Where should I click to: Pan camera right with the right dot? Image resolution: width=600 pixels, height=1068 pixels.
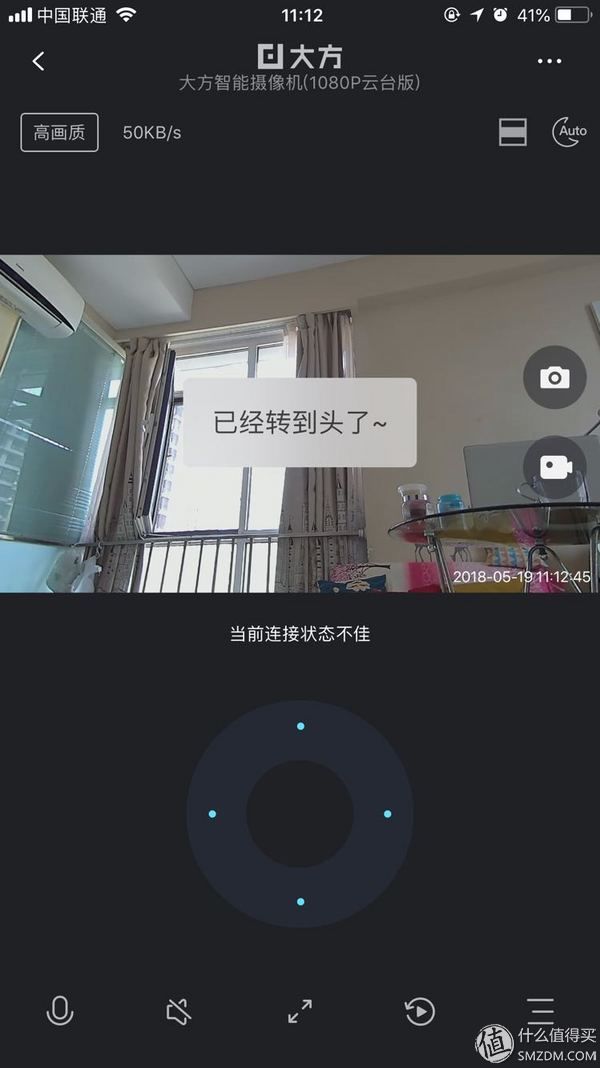tap(387, 814)
